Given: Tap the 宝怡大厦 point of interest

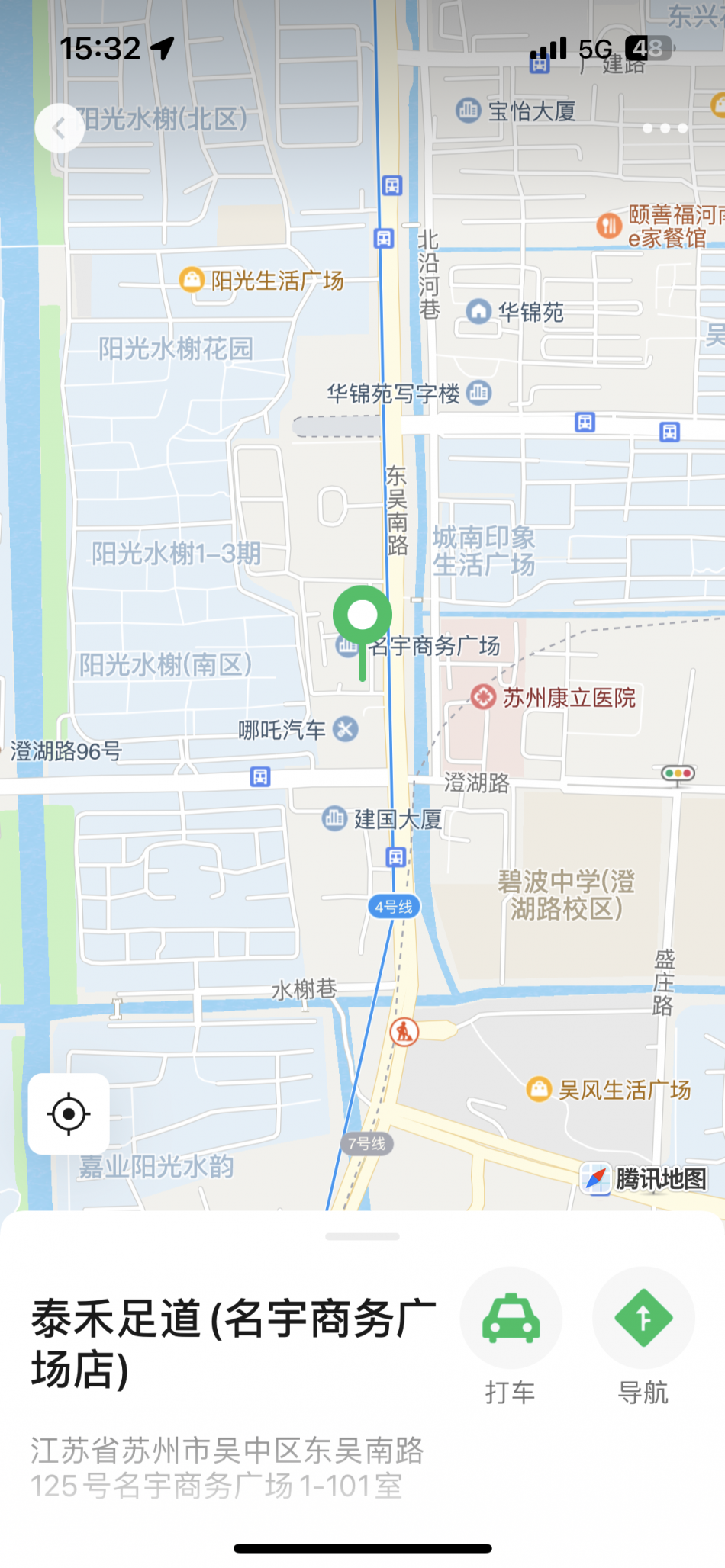Looking at the screenshot, I should [x=468, y=111].
